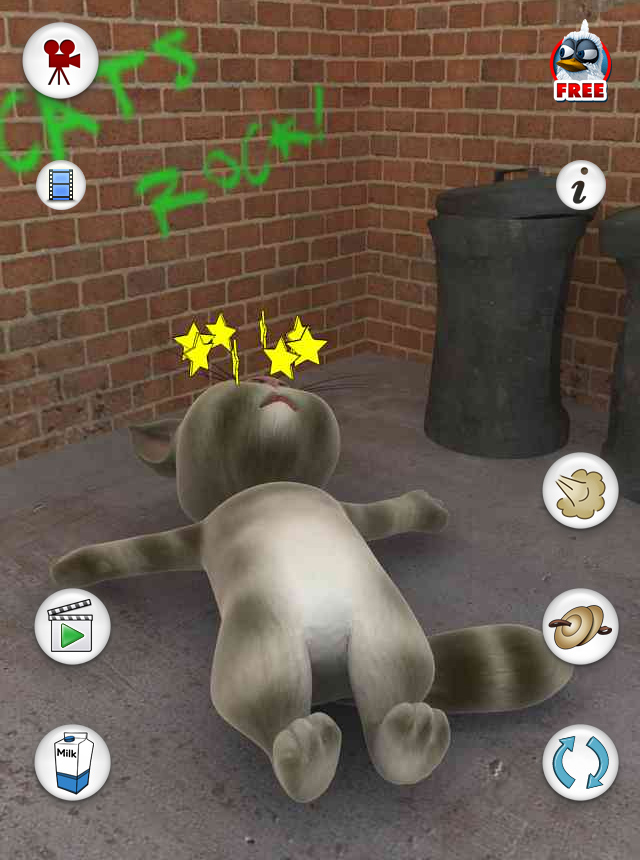Screen dimensions: 640x860
Task: Open the info button
Action: [x=581, y=185]
